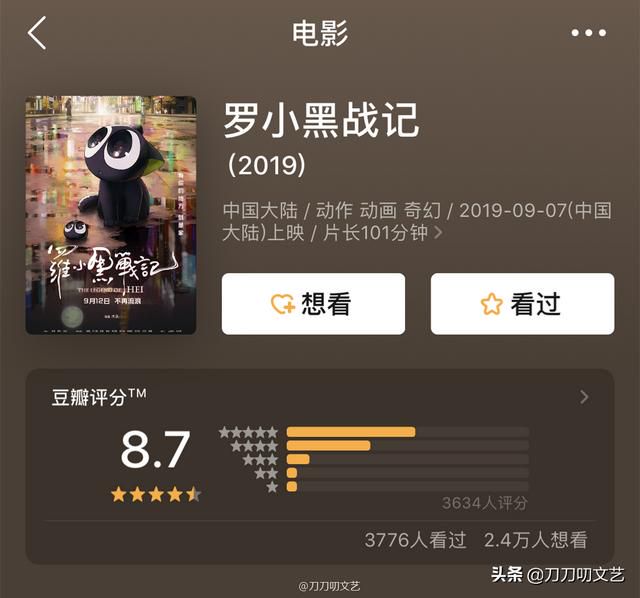The image size is (640, 598).
Task: Open the three-dot overflow menu
Action: pos(589,33)
